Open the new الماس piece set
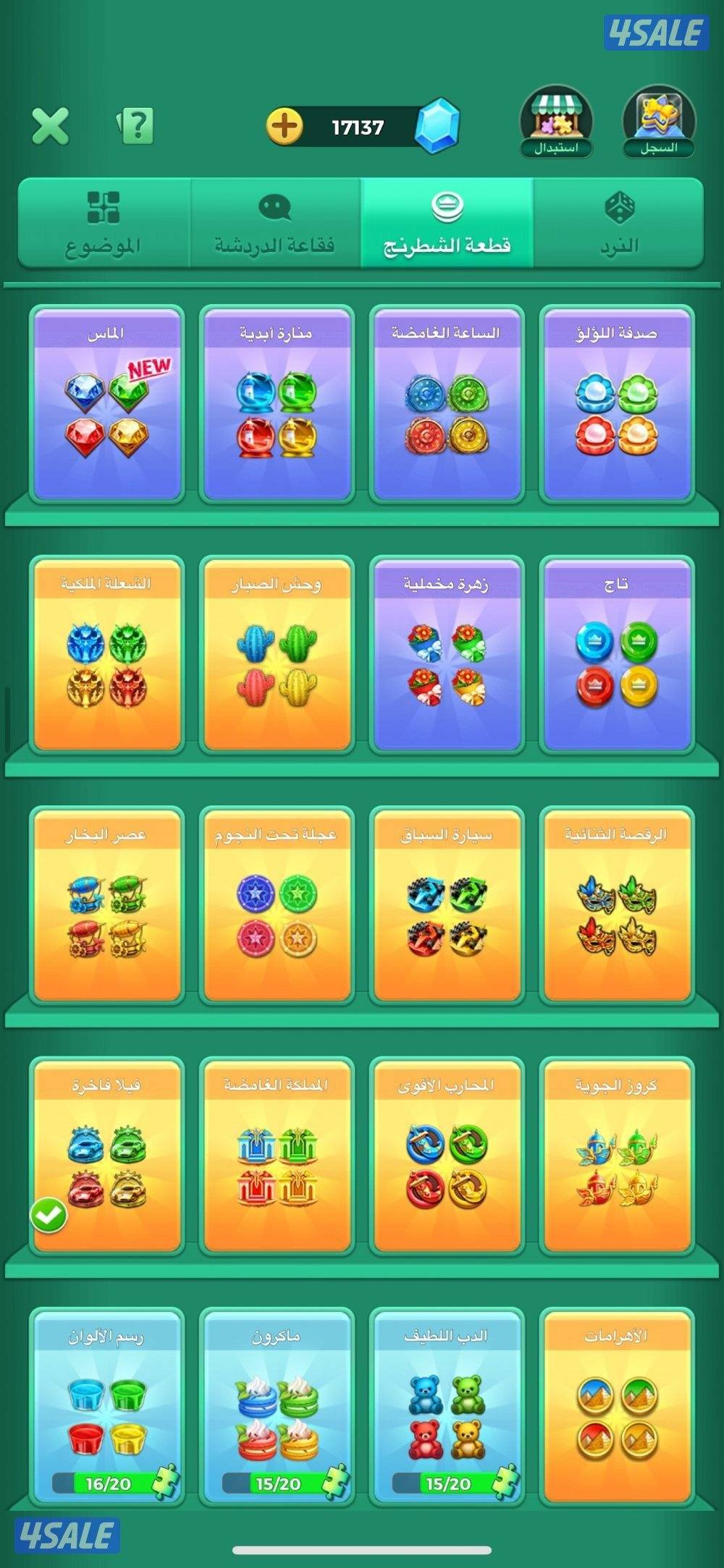 coord(106,404)
